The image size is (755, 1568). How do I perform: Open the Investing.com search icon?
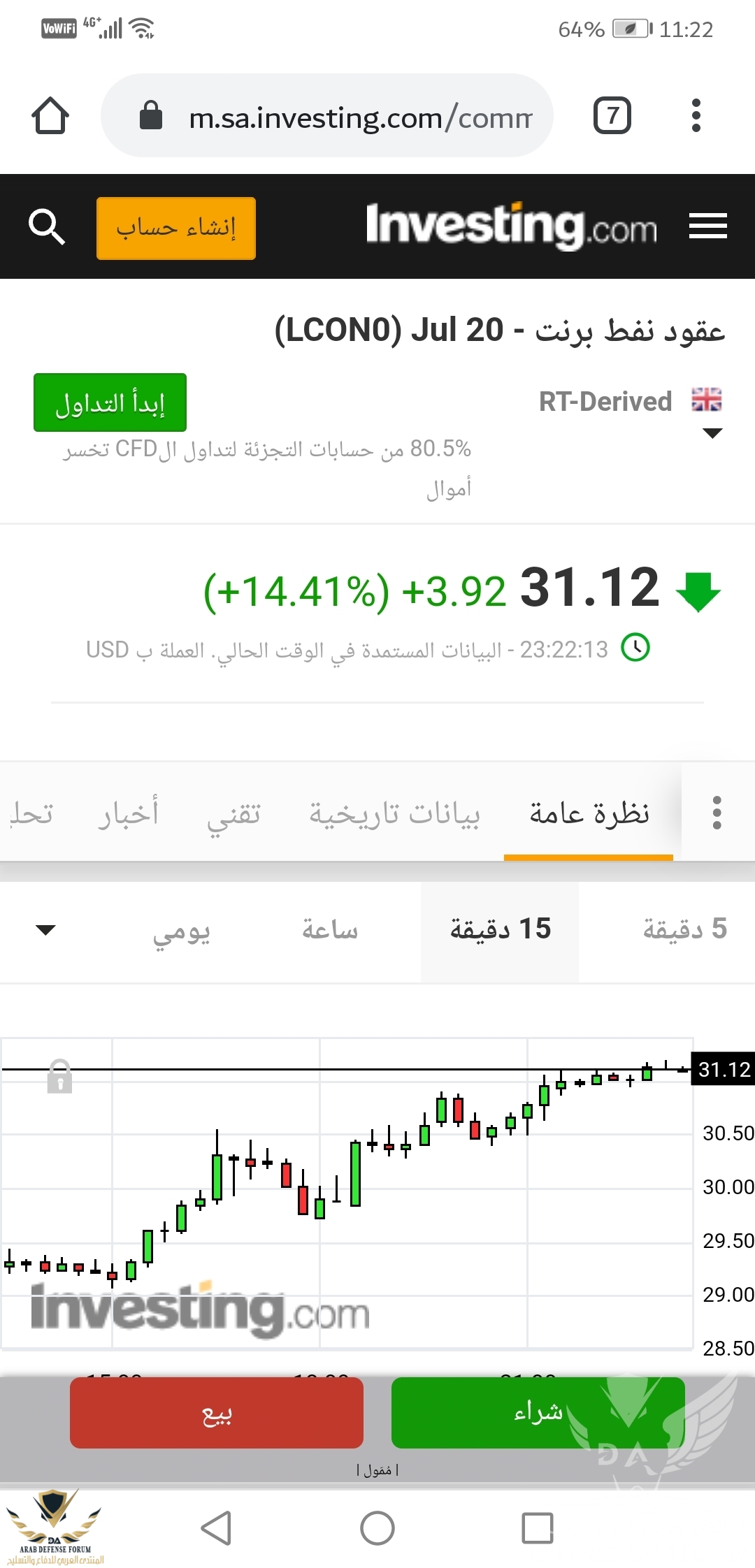(x=46, y=226)
